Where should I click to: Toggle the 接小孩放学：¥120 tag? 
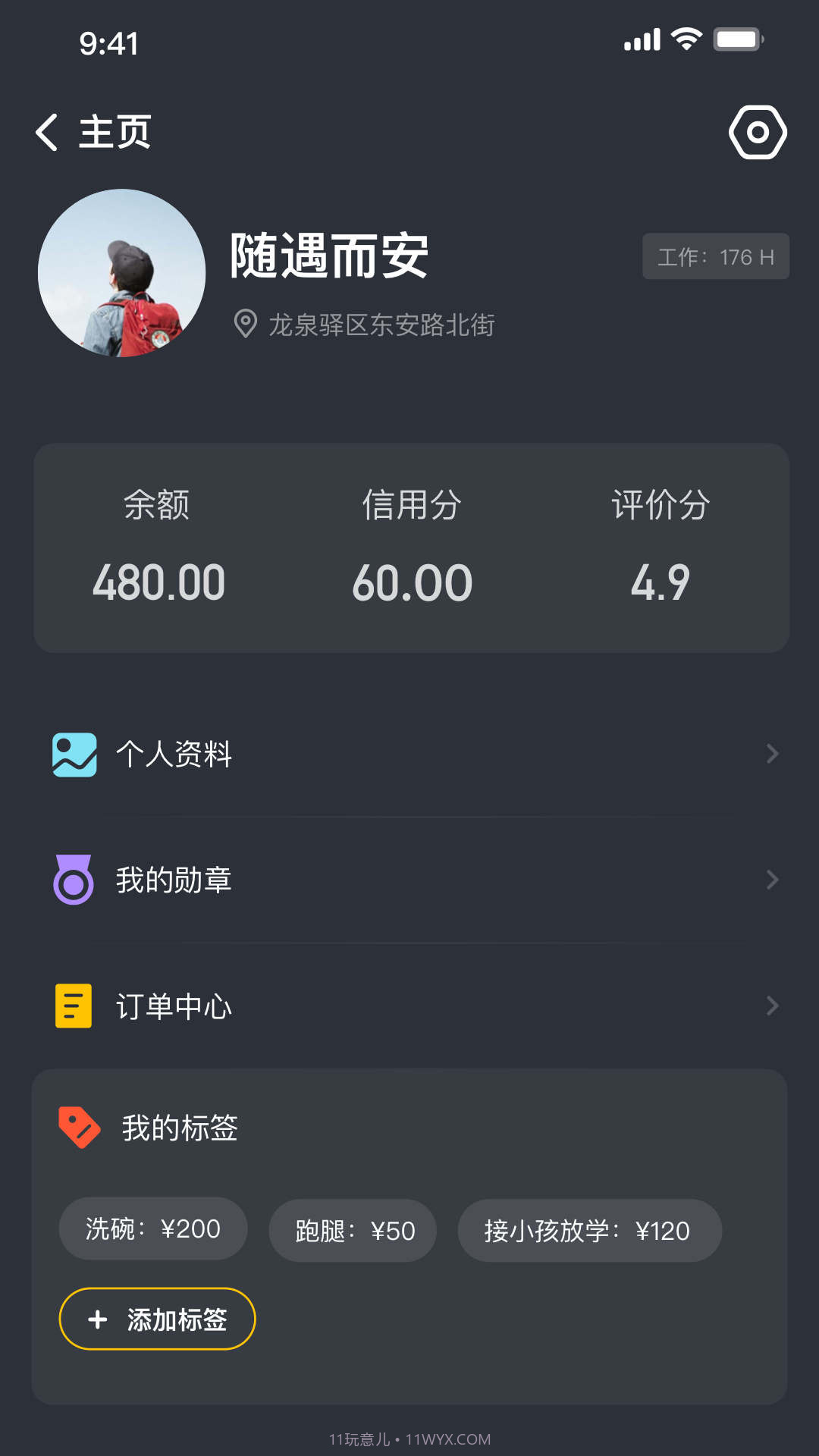click(x=589, y=1230)
